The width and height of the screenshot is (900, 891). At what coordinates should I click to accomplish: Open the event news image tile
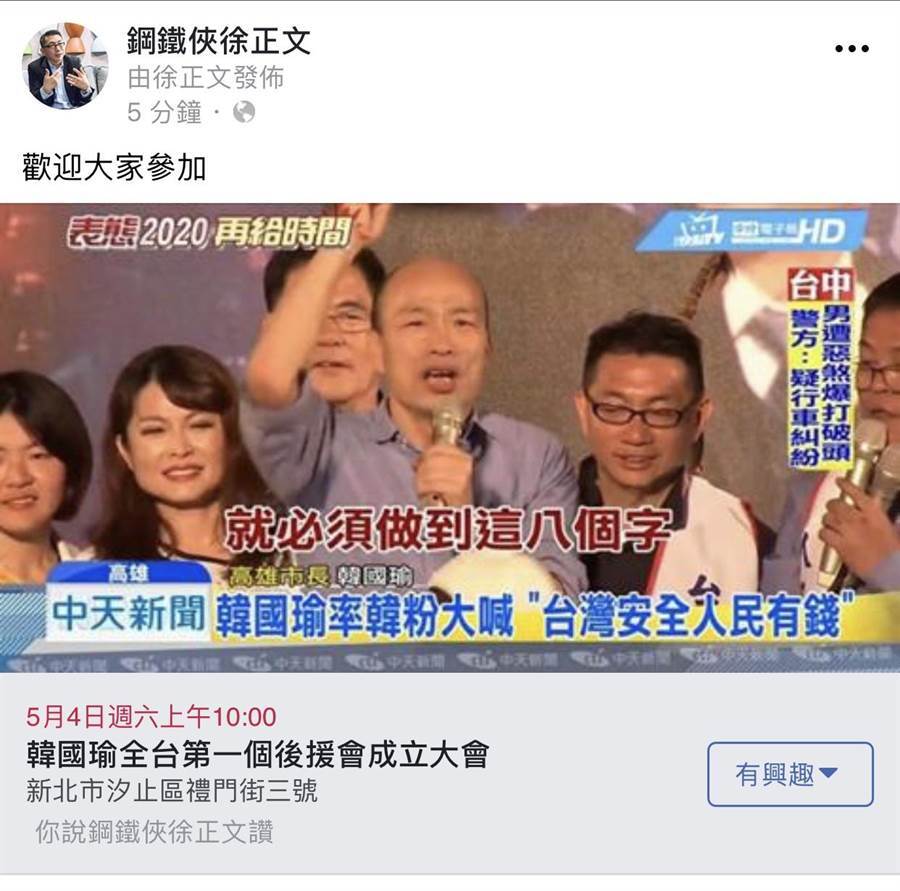[x=450, y=437]
